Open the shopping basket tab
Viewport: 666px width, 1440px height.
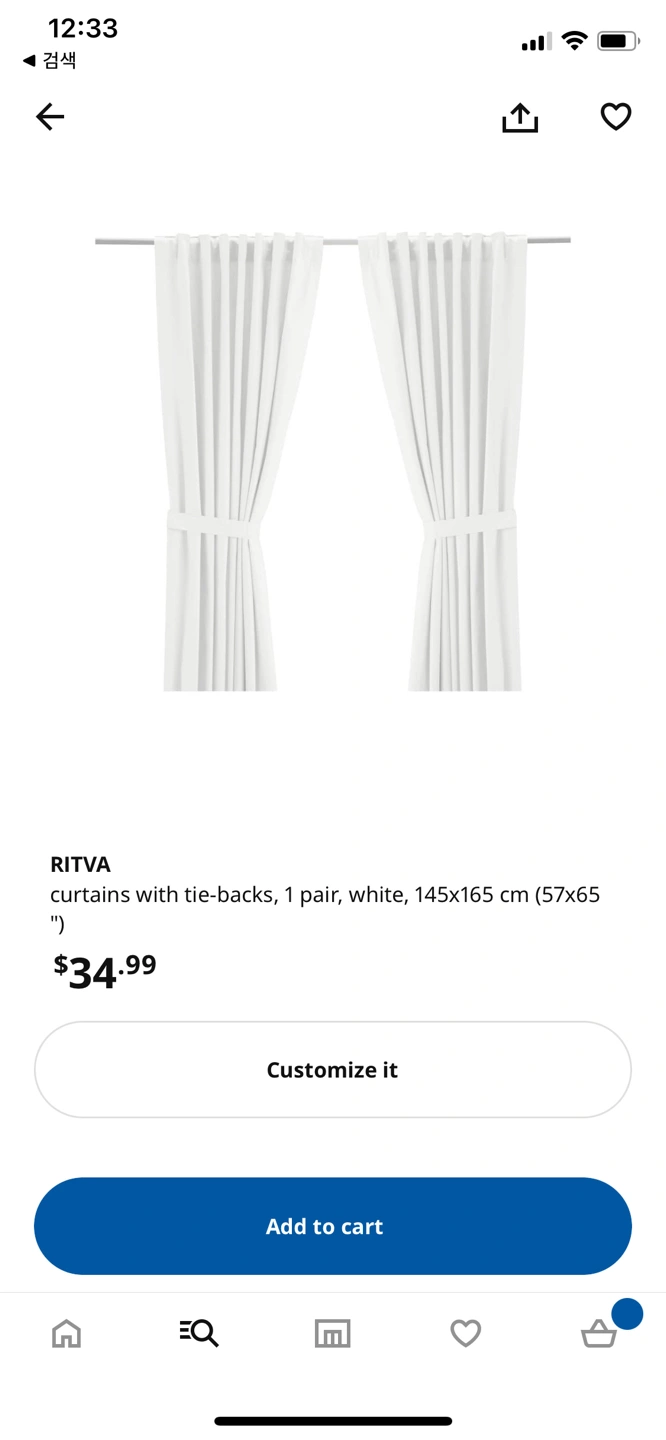point(599,1333)
